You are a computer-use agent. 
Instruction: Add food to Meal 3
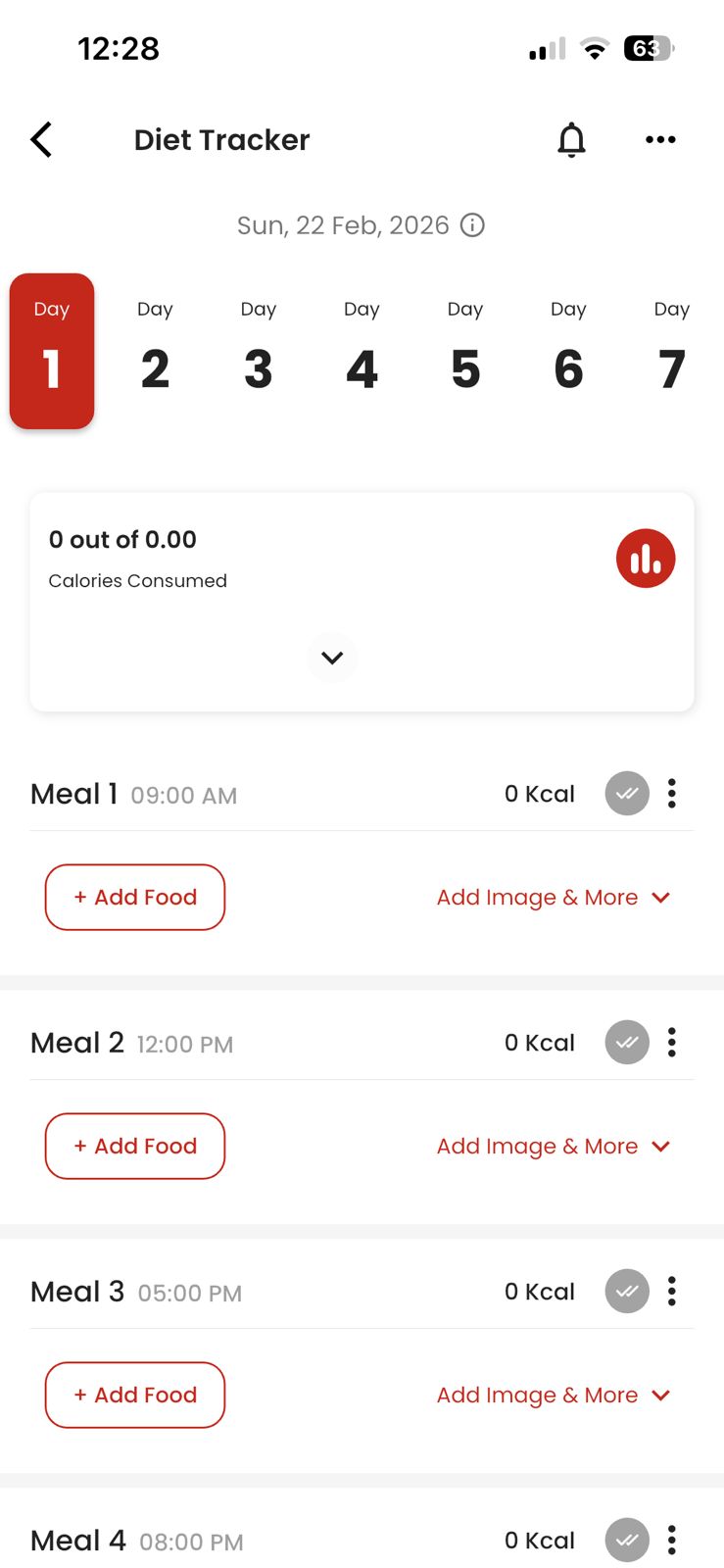(135, 1395)
